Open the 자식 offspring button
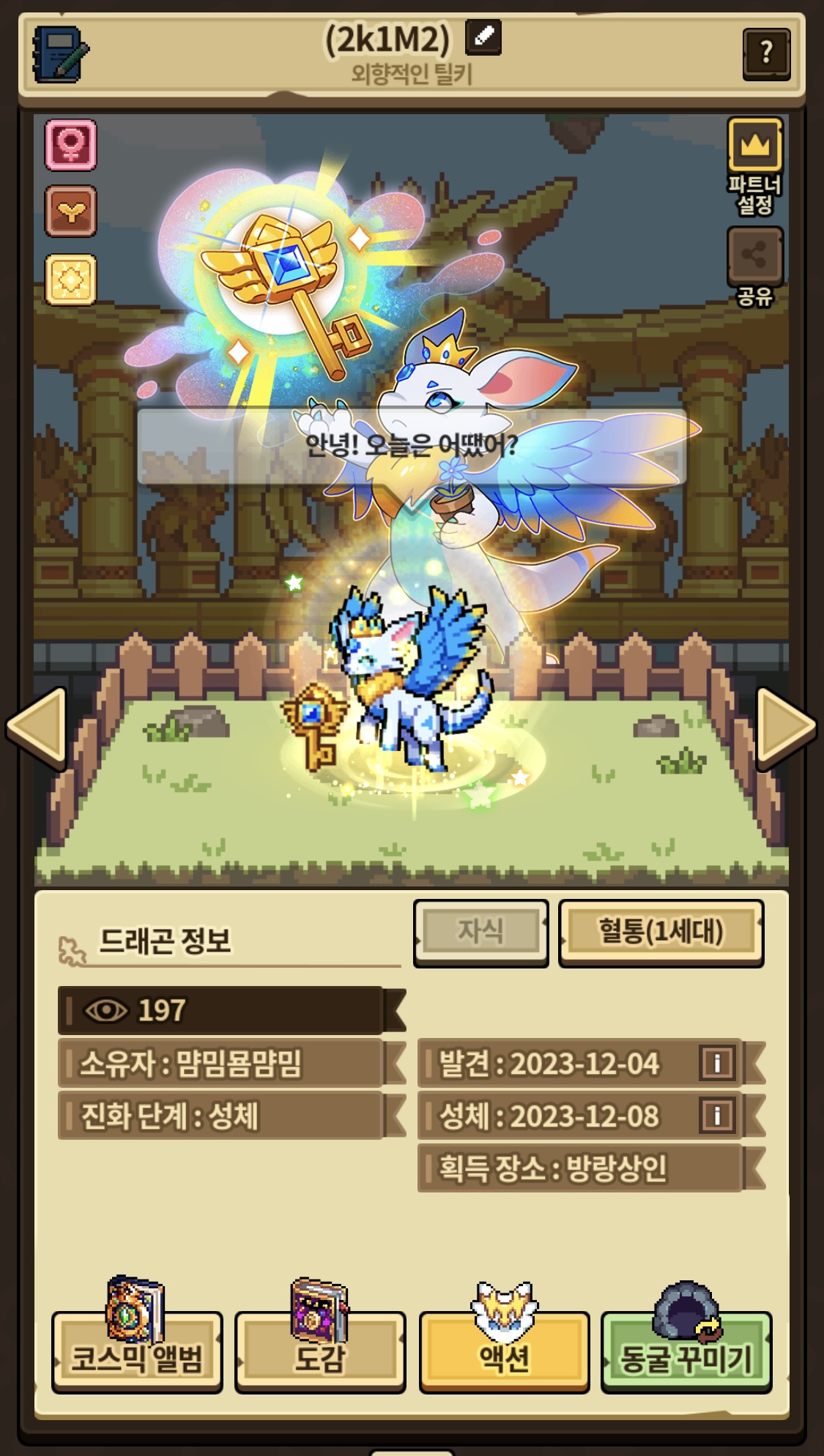The height and width of the screenshot is (1456, 824). click(x=480, y=932)
